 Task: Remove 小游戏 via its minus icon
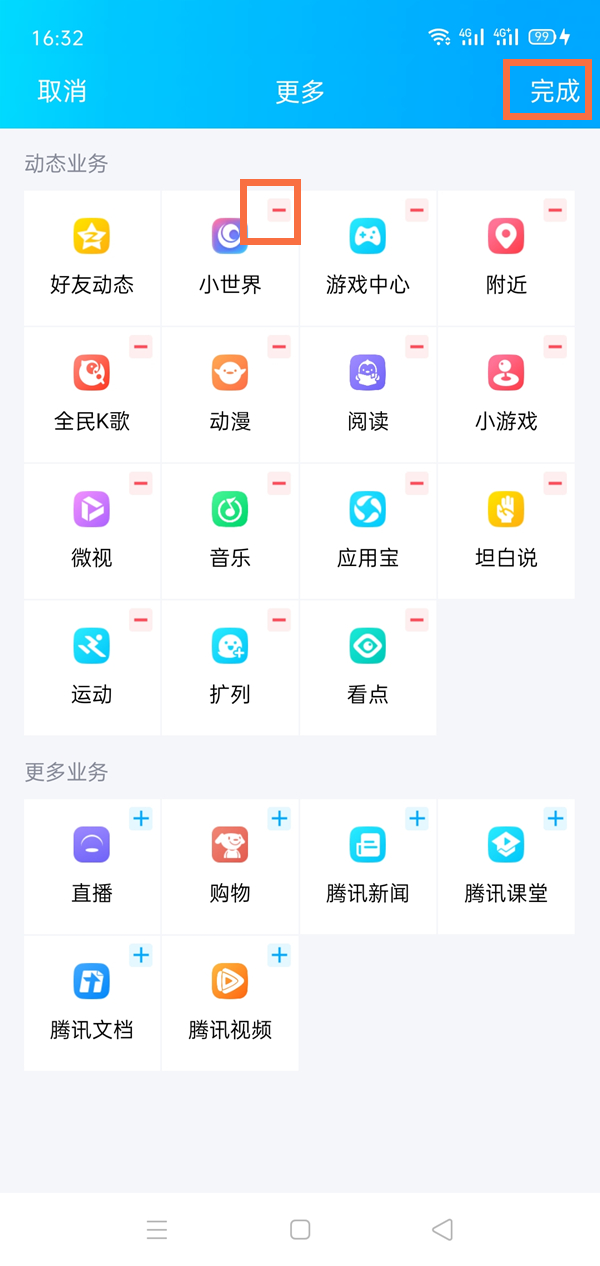tap(555, 347)
